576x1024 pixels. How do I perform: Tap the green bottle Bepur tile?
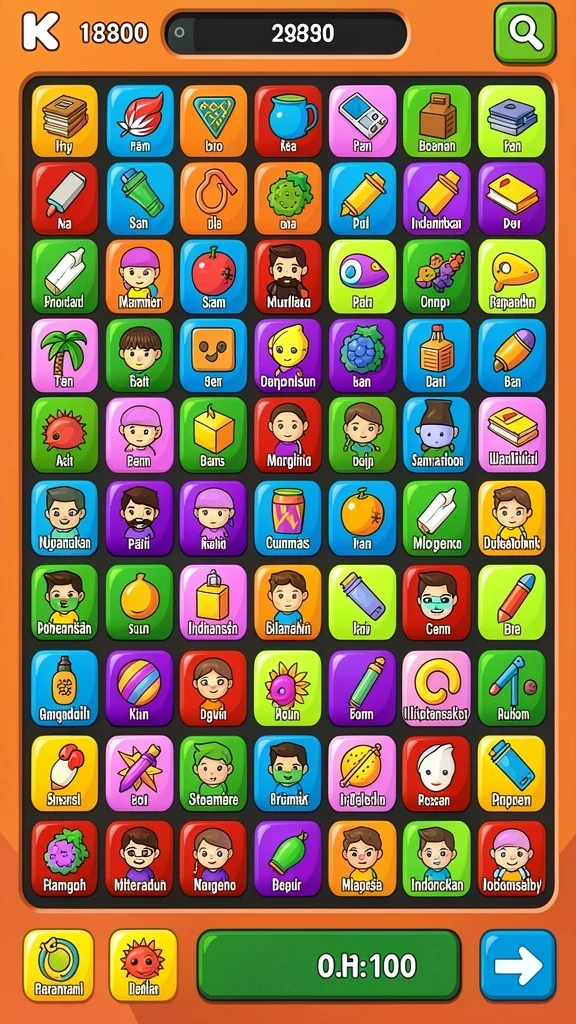tap(288, 857)
